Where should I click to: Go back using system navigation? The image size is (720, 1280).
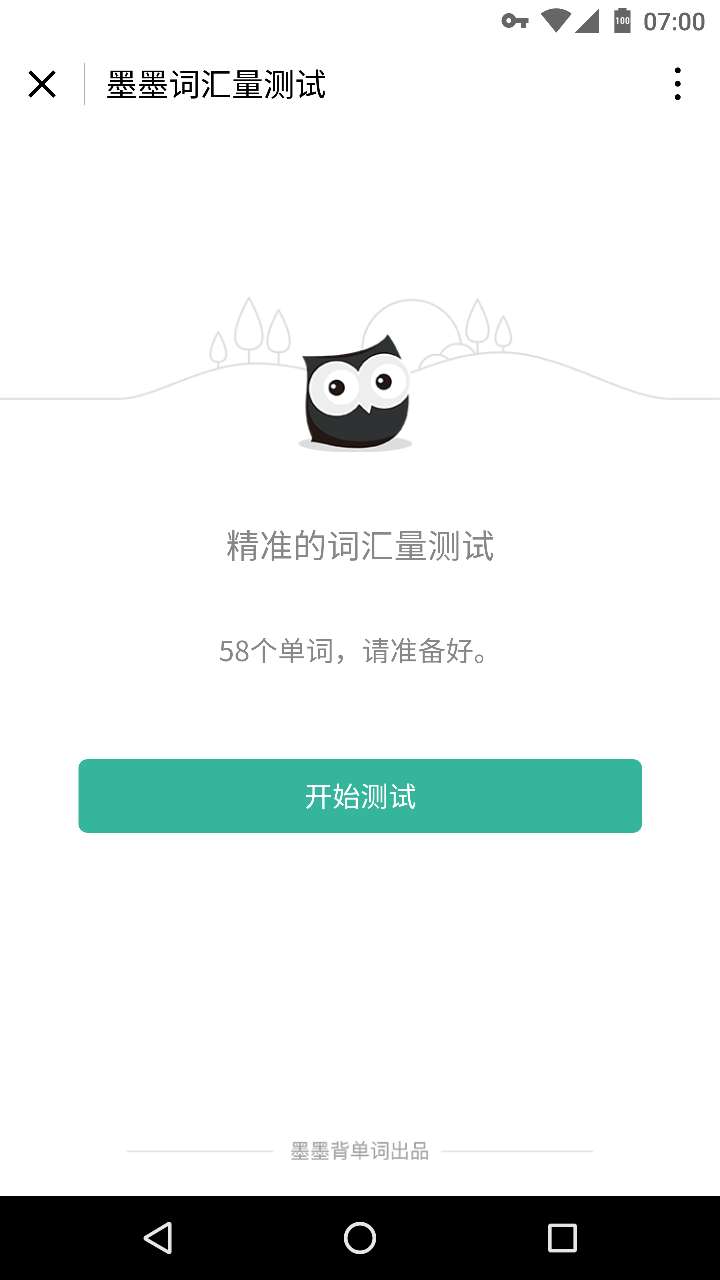point(158,1238)
